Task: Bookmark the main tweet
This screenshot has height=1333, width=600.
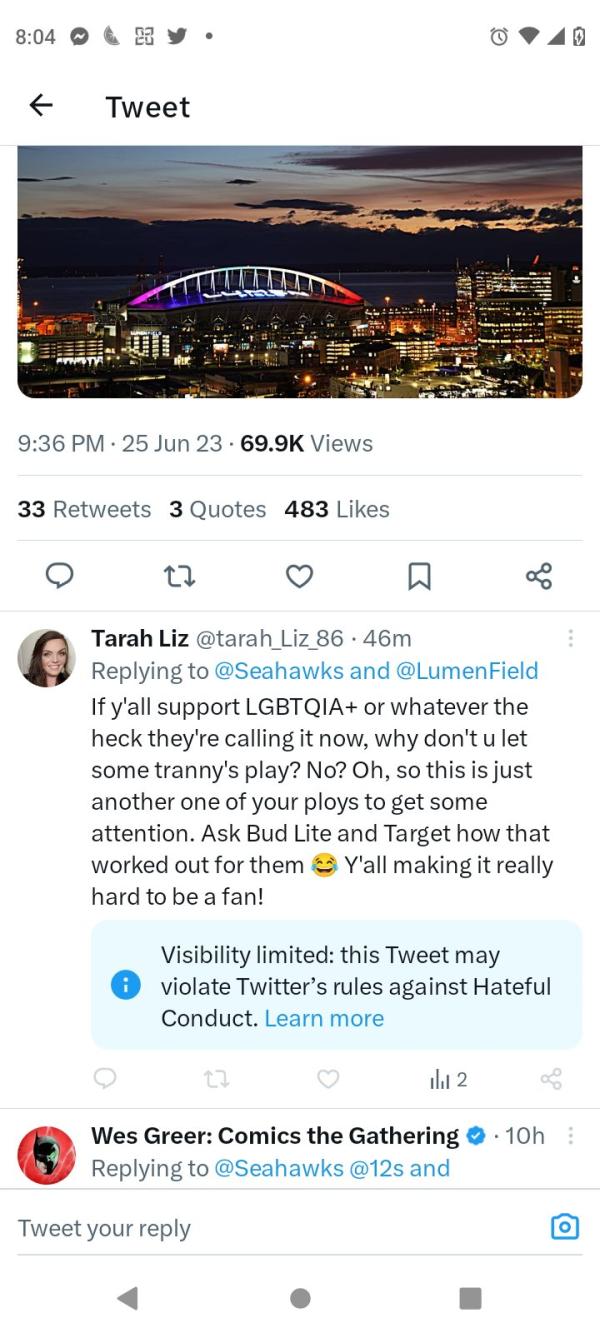Action: point(419,575)
